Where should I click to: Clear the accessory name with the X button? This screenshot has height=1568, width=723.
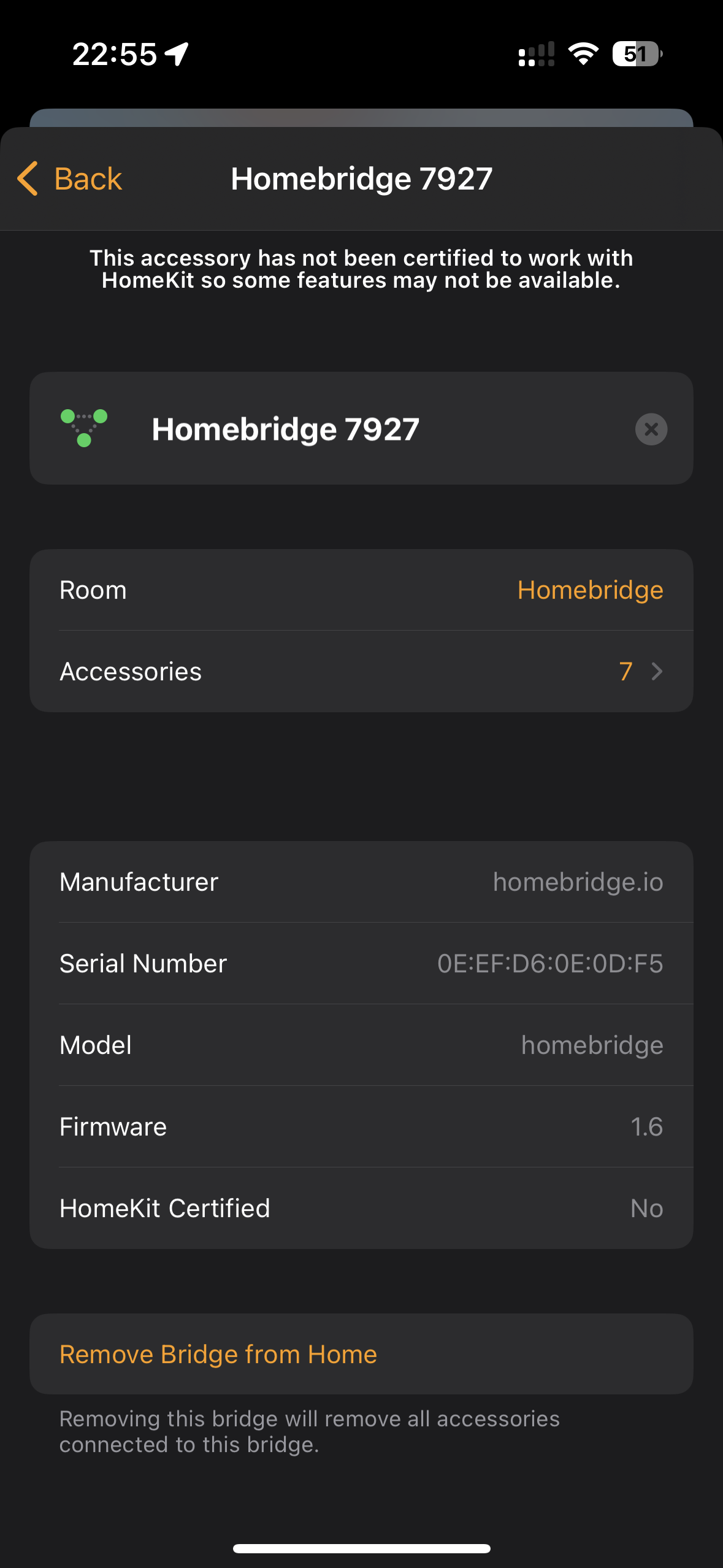[650, 429]
